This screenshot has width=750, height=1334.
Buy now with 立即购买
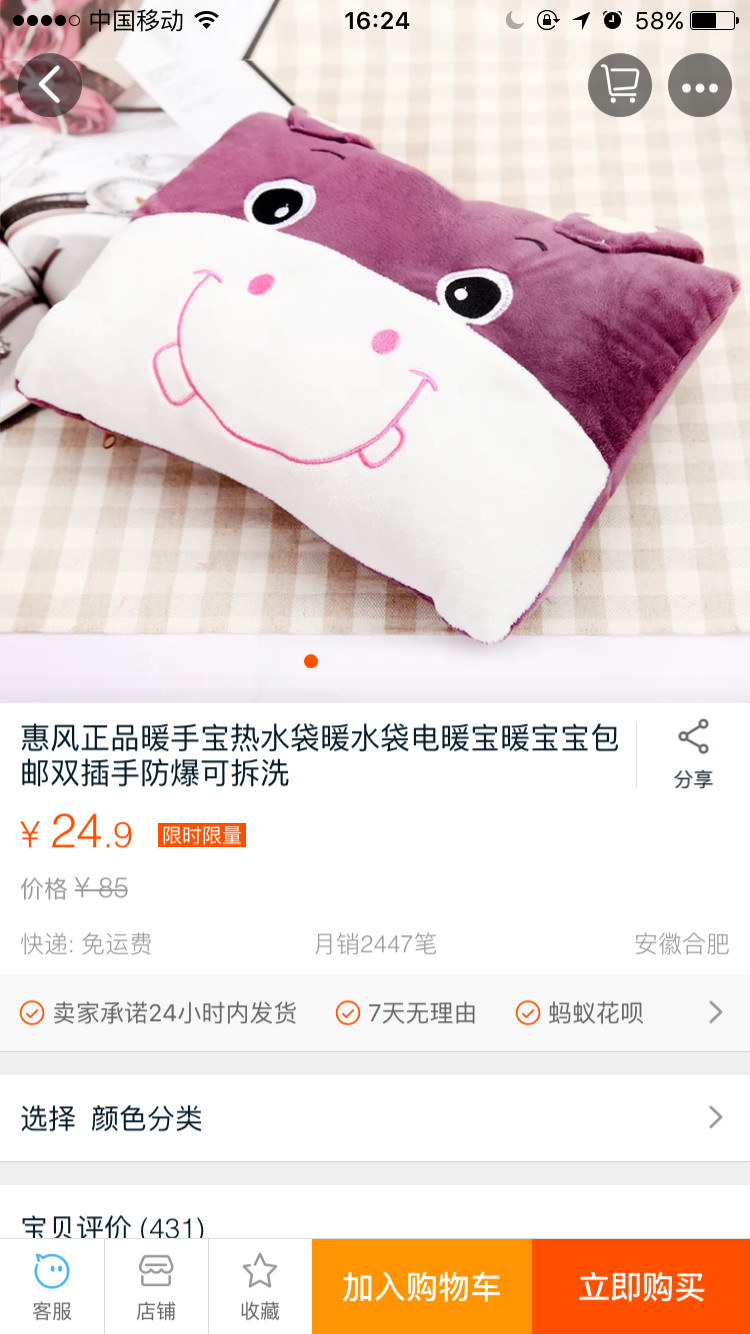pyautogui.click(x=641, y=1286)
